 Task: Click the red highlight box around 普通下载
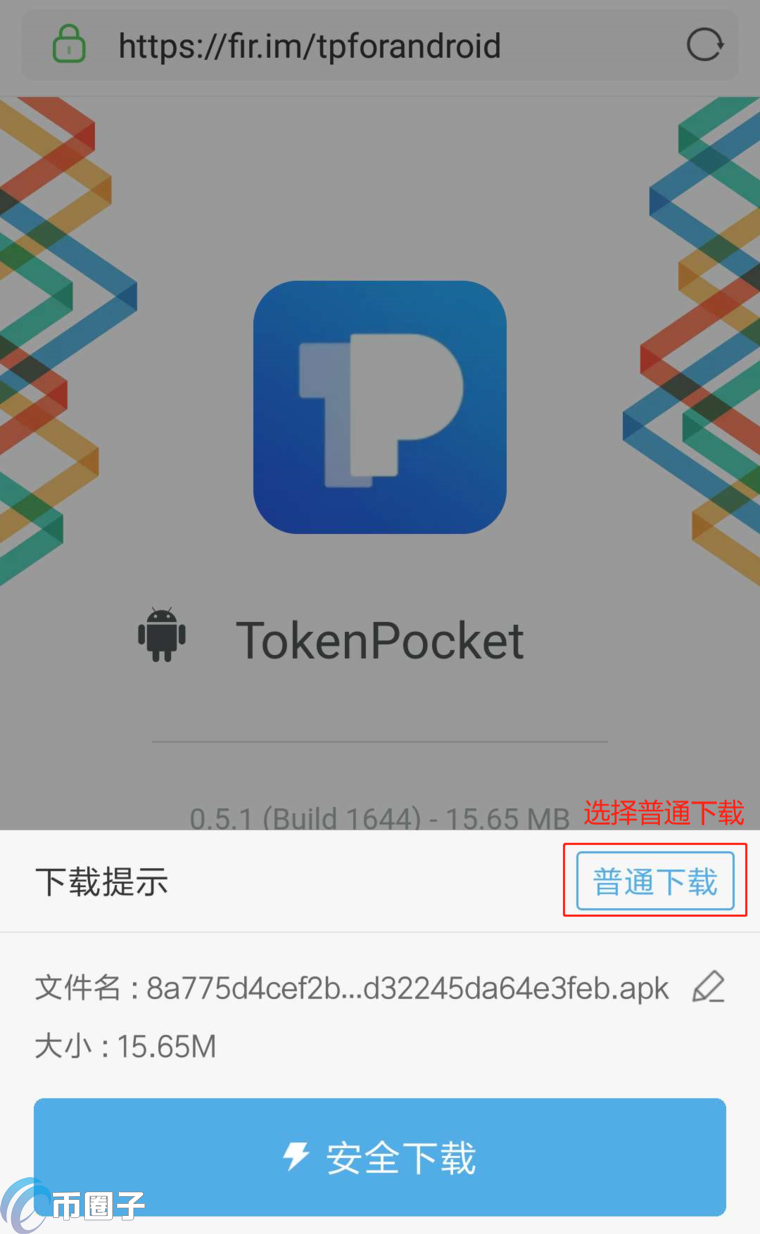pos(655,881)
